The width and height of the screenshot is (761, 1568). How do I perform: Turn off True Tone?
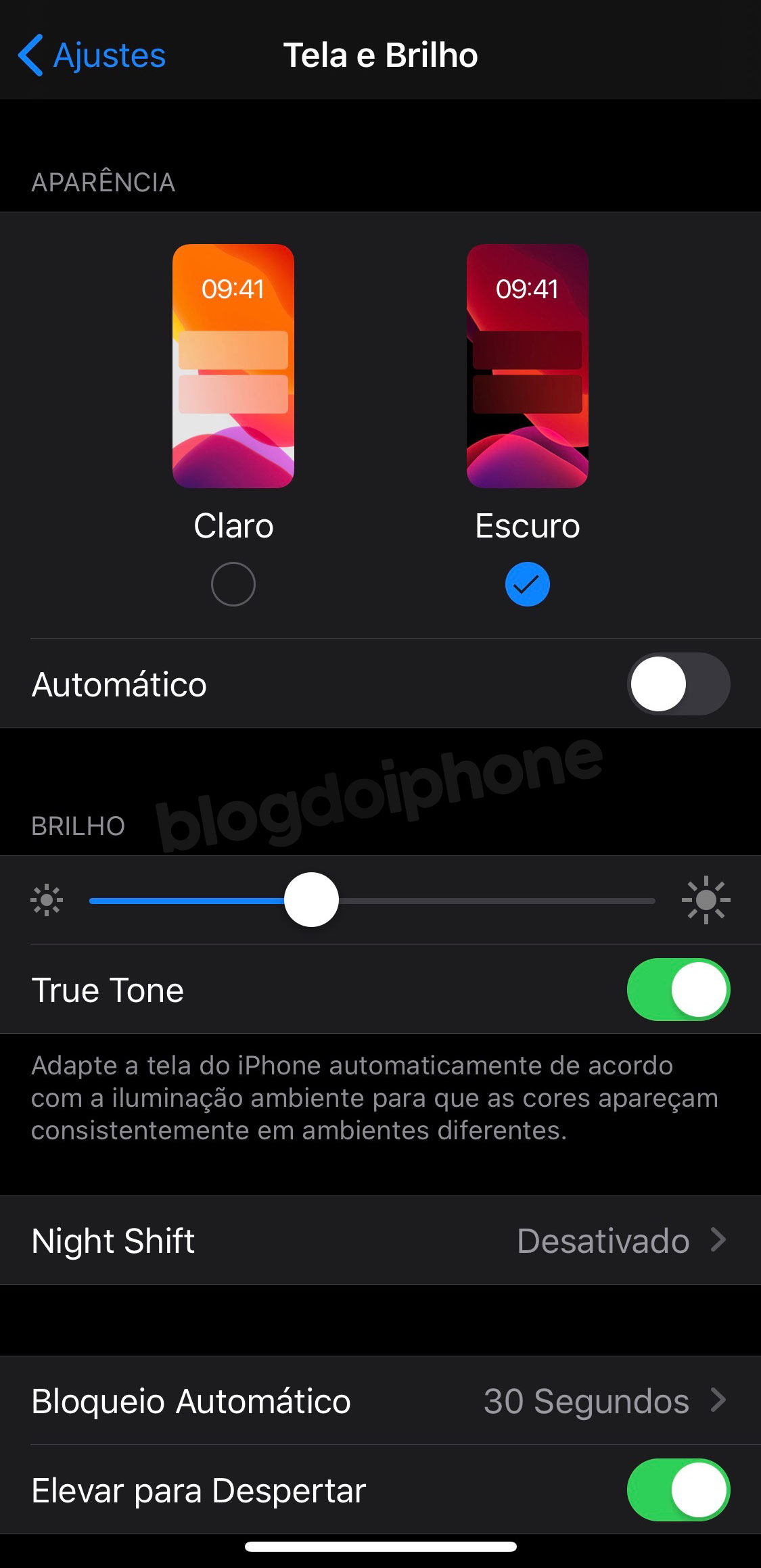(678, 989)
